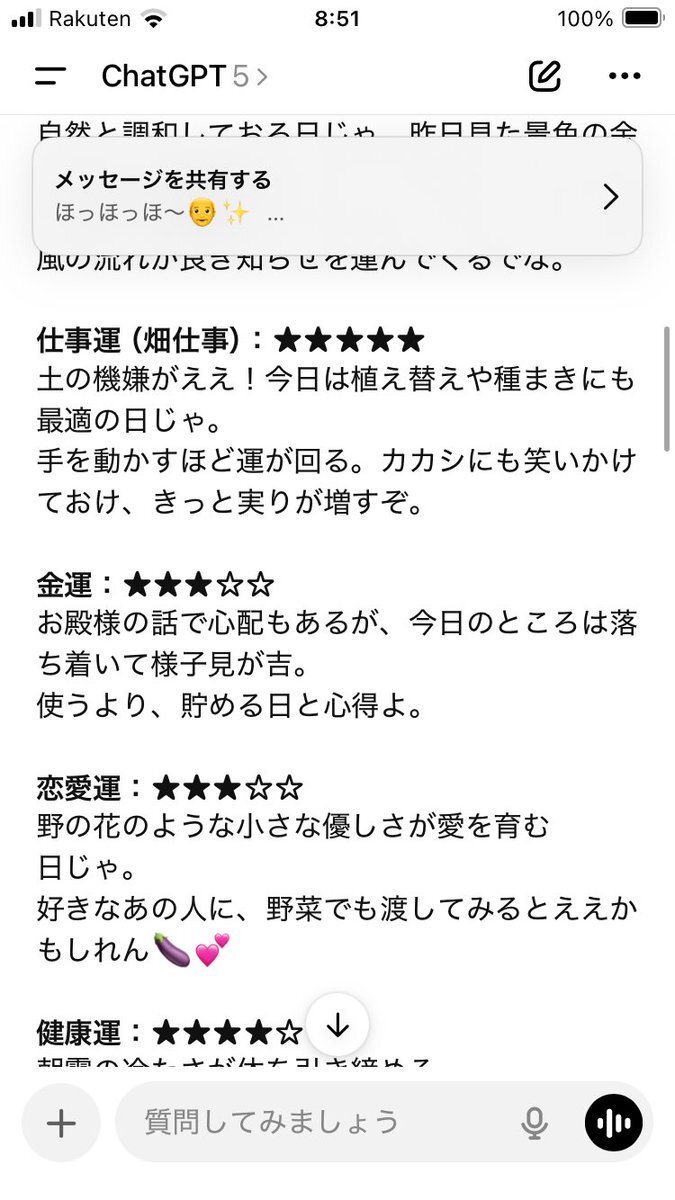
Task: Open the メッセージを共有する banner
Action: click(x=337, y=197)
